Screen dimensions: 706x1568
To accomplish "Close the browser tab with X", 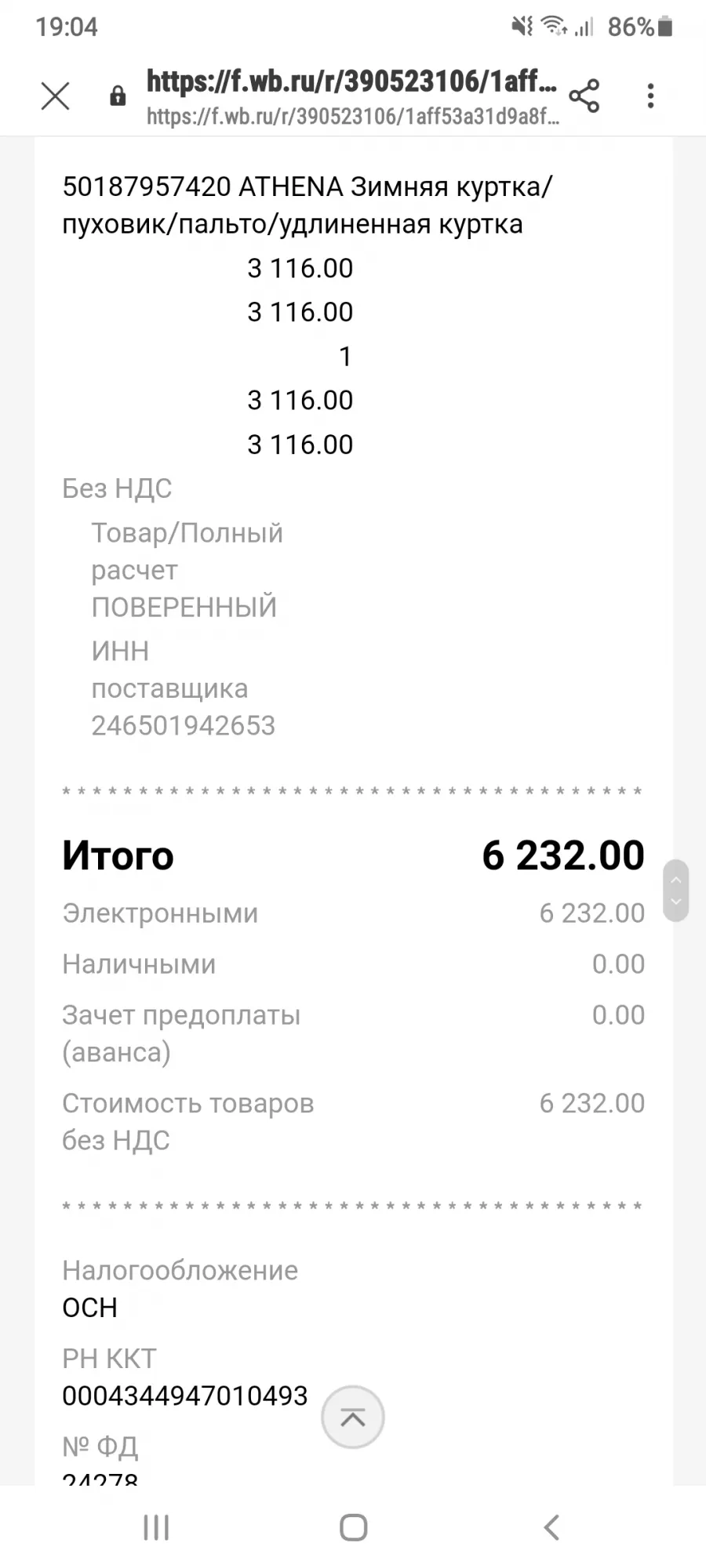I will pos(56,96).
